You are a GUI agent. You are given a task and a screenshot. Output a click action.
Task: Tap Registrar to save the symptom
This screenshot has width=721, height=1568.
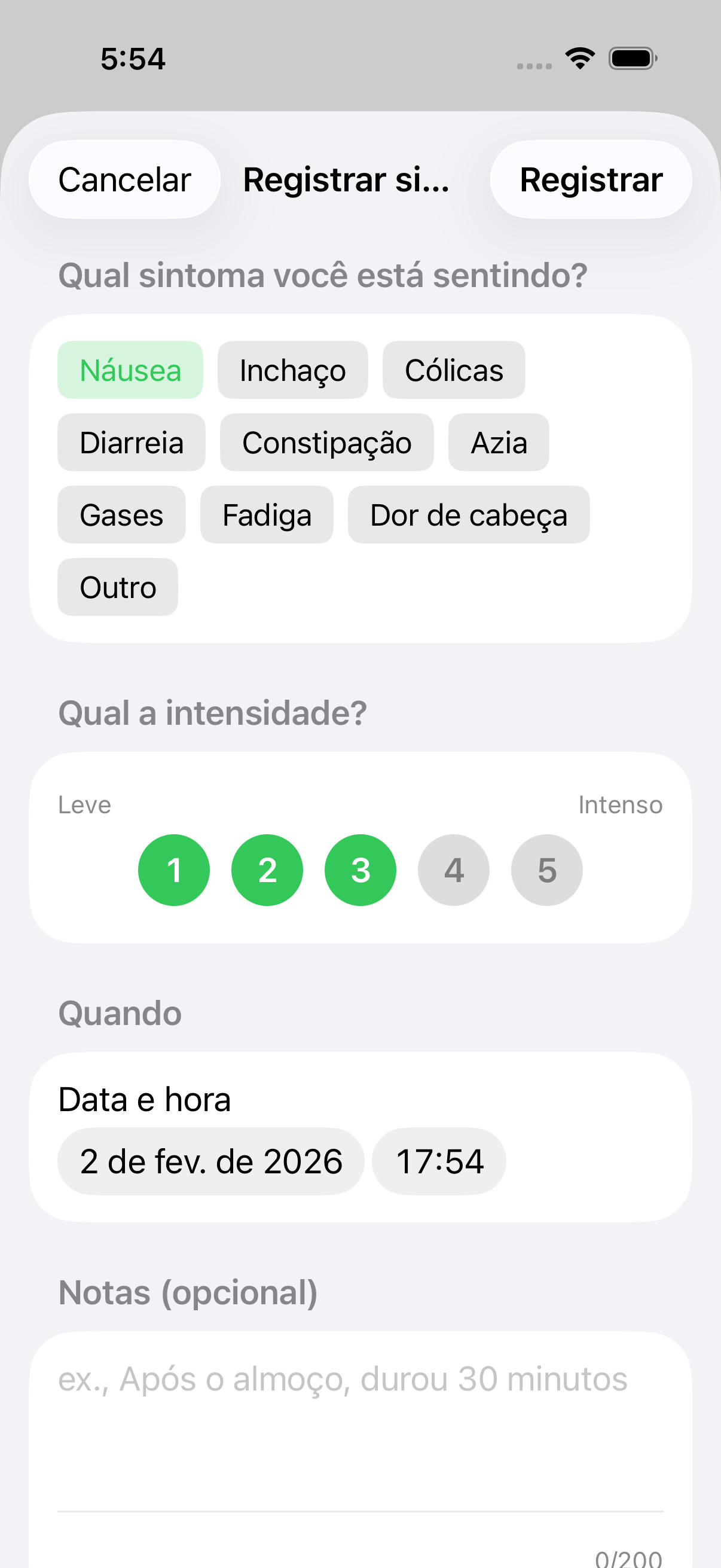pyautogui.click(x=590, y=179)
